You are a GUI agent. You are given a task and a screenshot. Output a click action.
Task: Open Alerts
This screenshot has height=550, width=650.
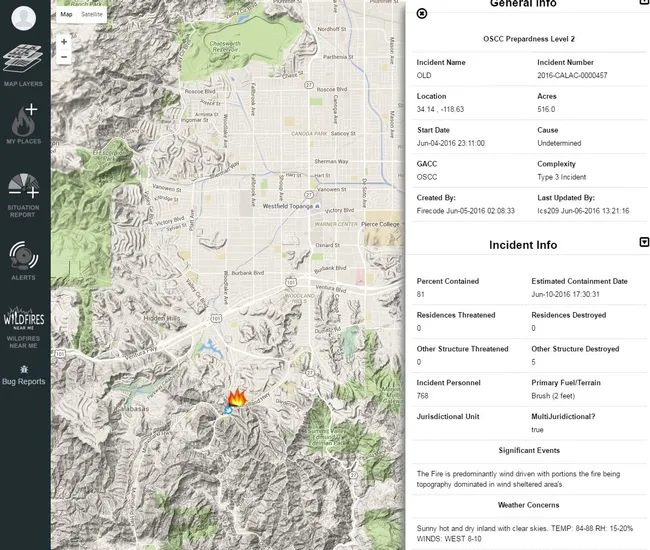tap(23, 259)
